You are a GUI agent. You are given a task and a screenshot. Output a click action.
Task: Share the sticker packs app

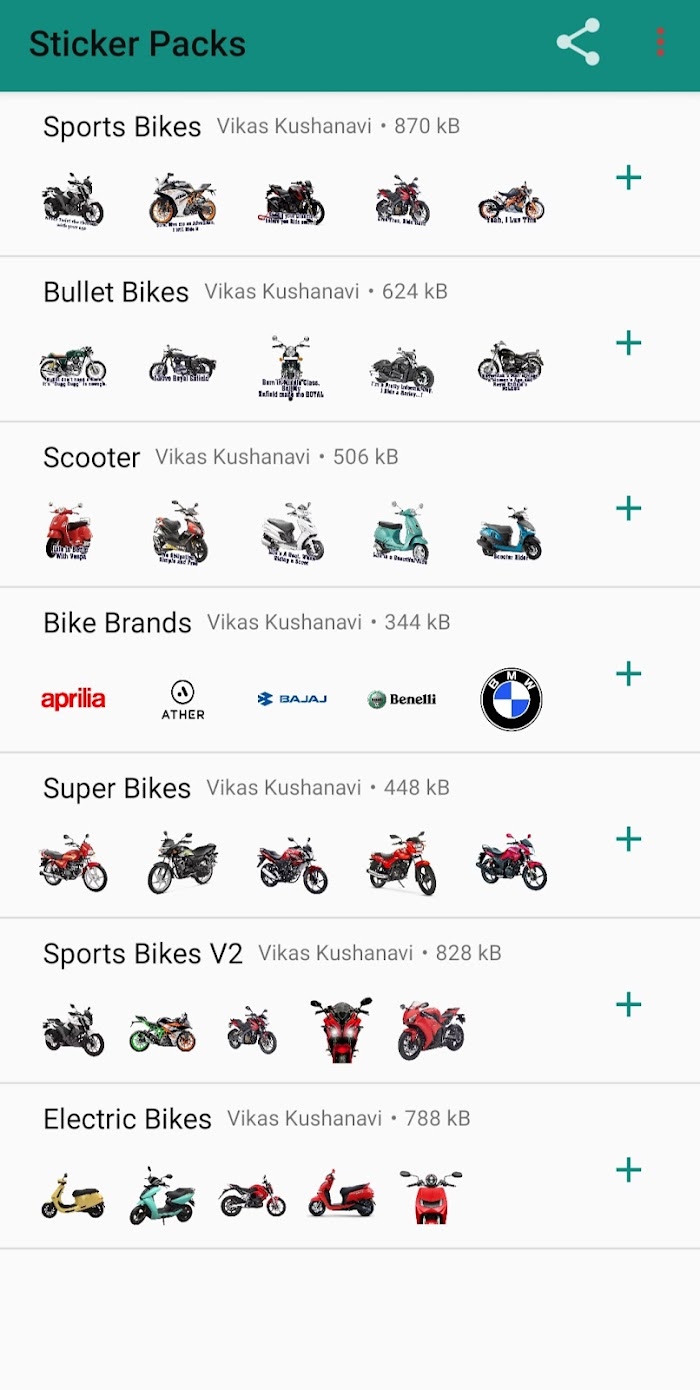578,43
